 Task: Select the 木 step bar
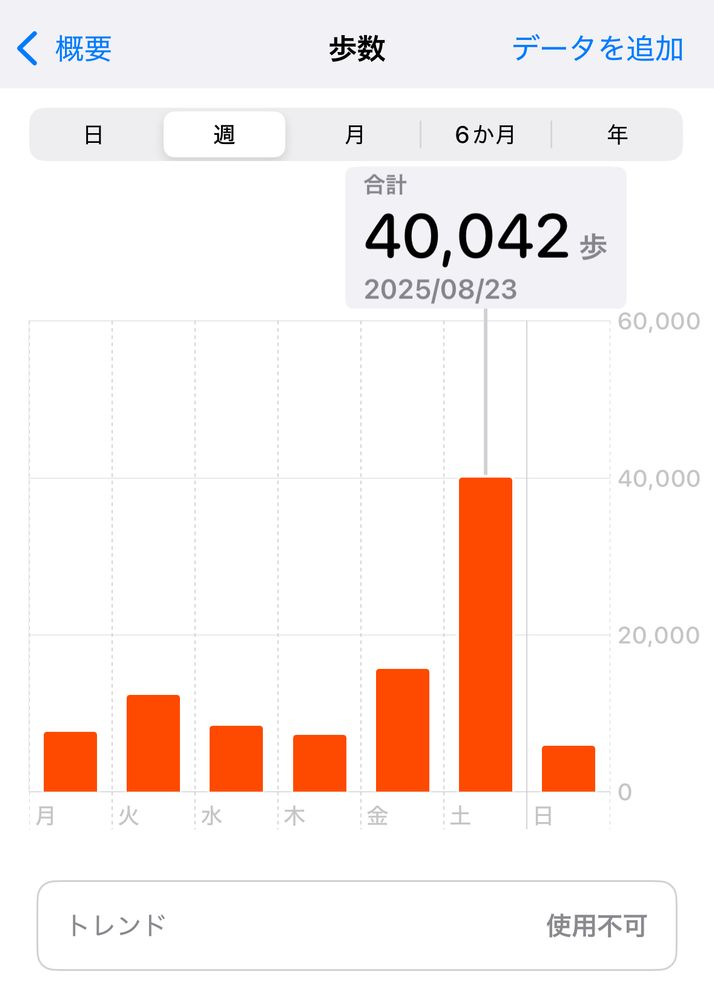pos(319,763)
